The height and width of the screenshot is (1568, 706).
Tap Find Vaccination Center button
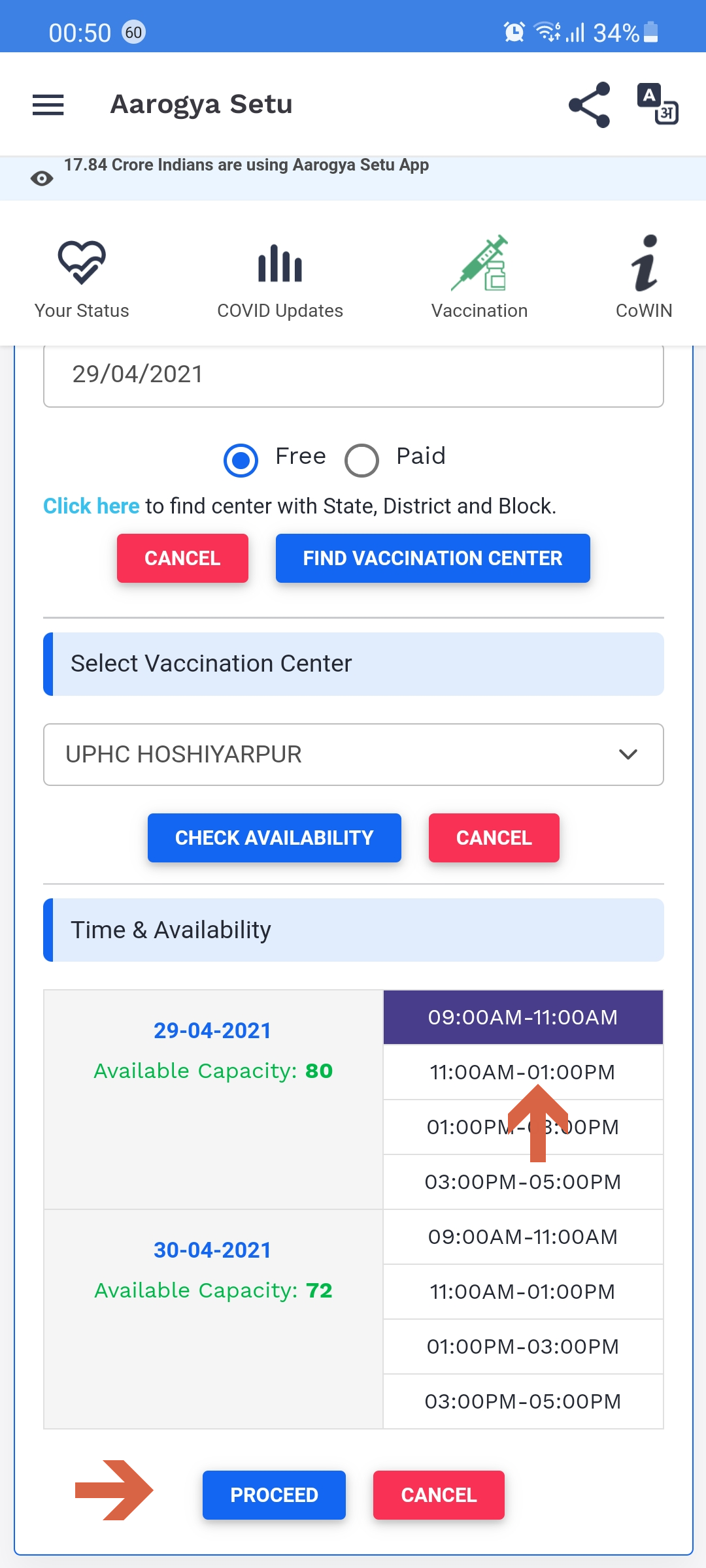click(x=433, y=558)
